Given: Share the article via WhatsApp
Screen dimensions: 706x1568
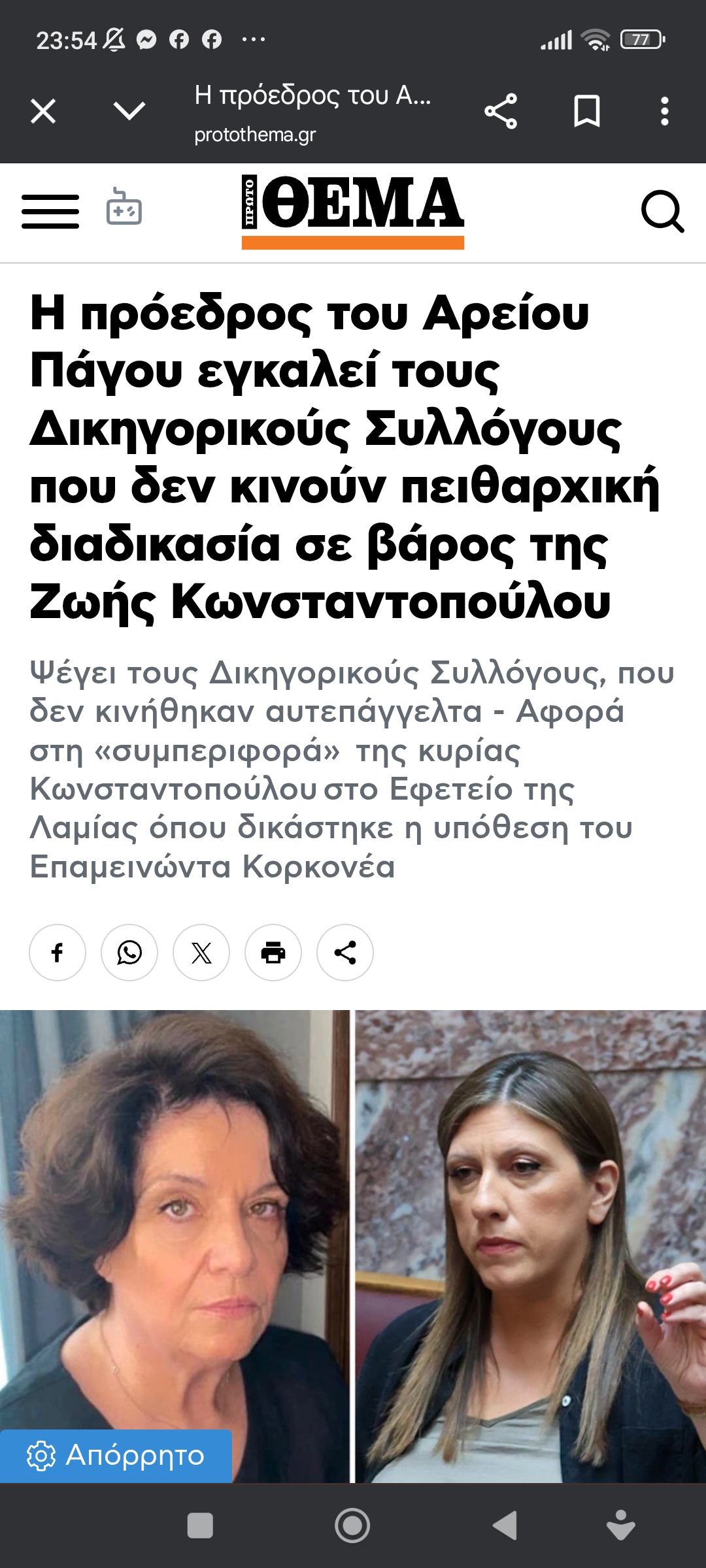Looking at the screenshot, I should click(x=129, y=953).
